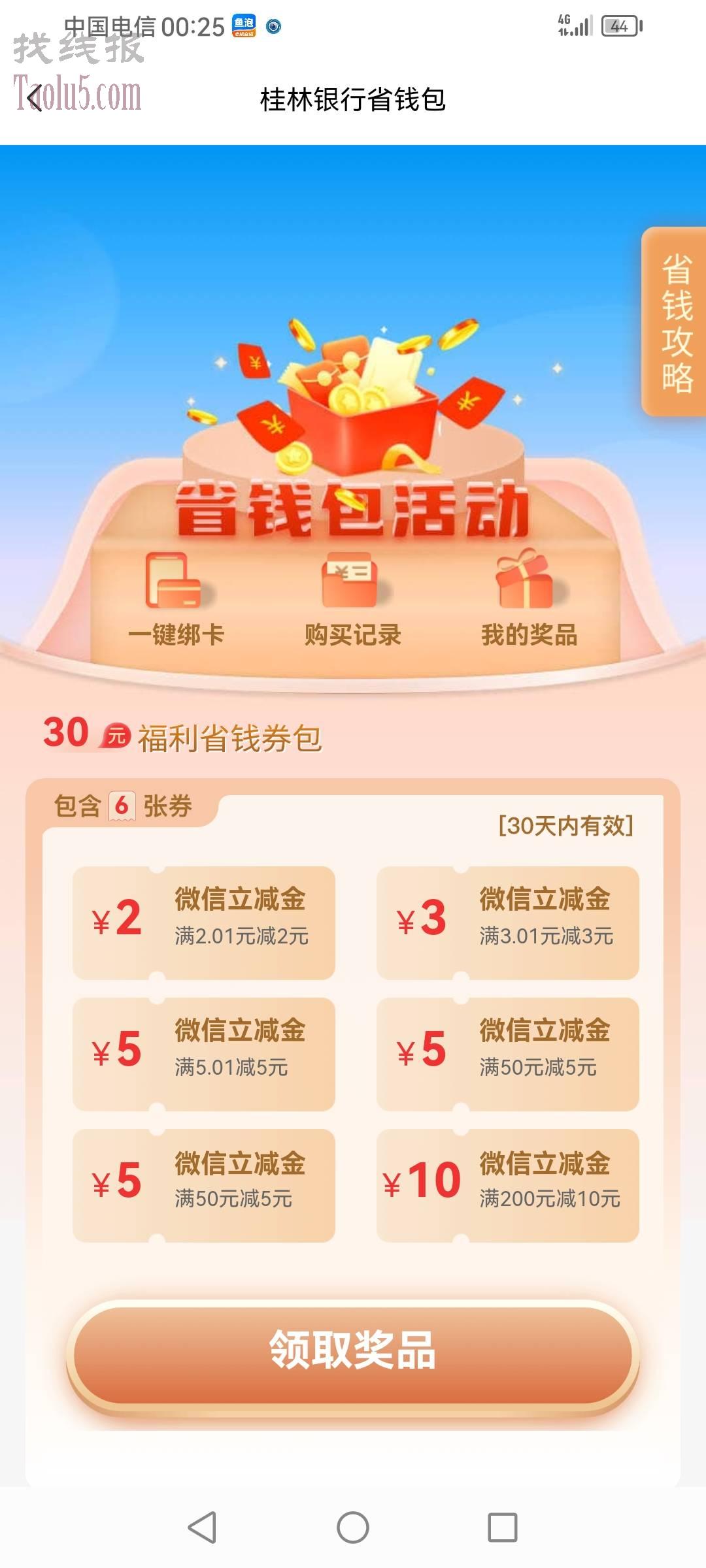This screenshot has height=1568, width=706.
Task: Tap the system home button
Action: (x=353, y=1527)
